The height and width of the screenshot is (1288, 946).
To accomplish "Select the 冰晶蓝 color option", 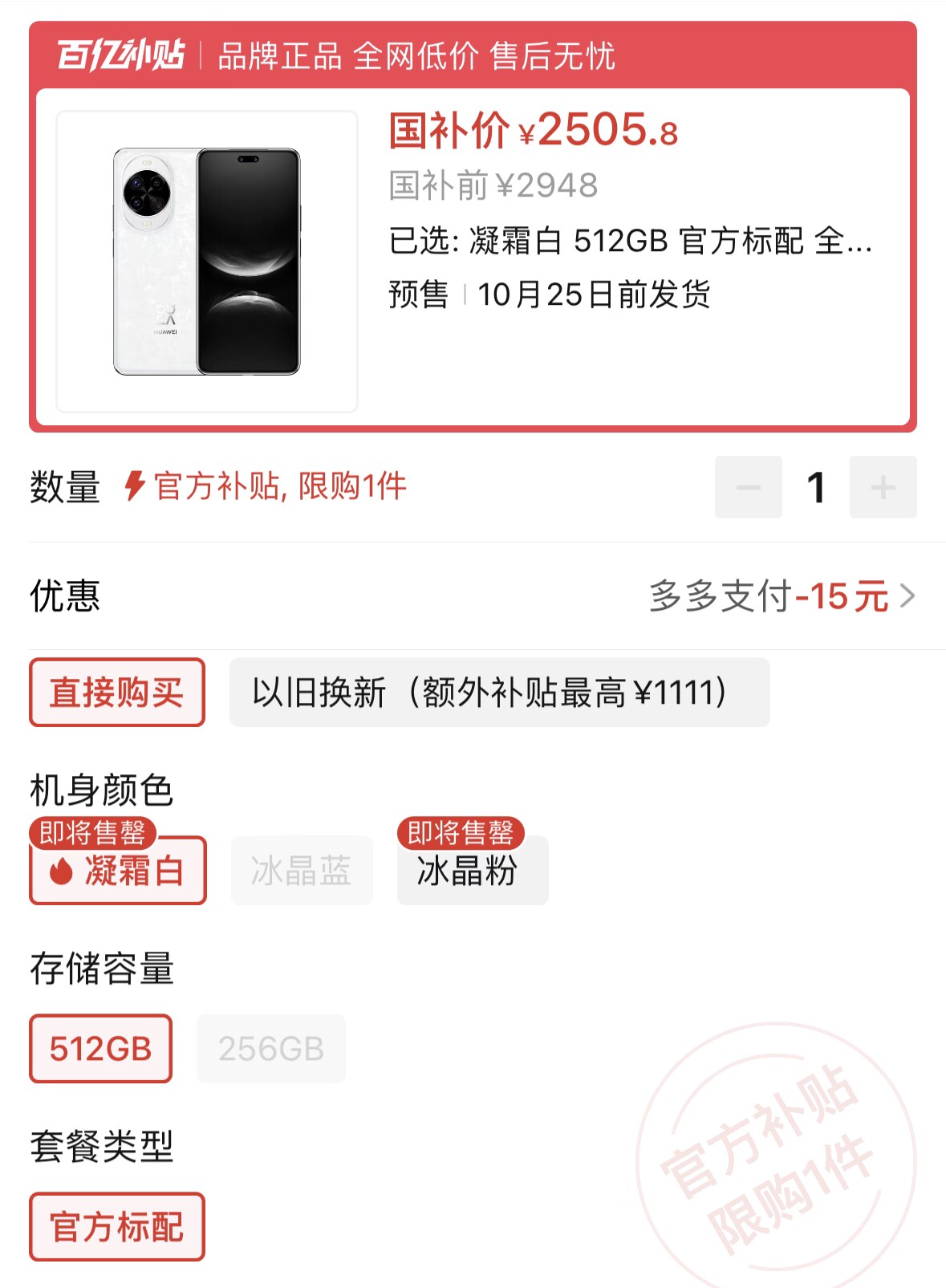I will pyautogui.click(x=301, y=871).
